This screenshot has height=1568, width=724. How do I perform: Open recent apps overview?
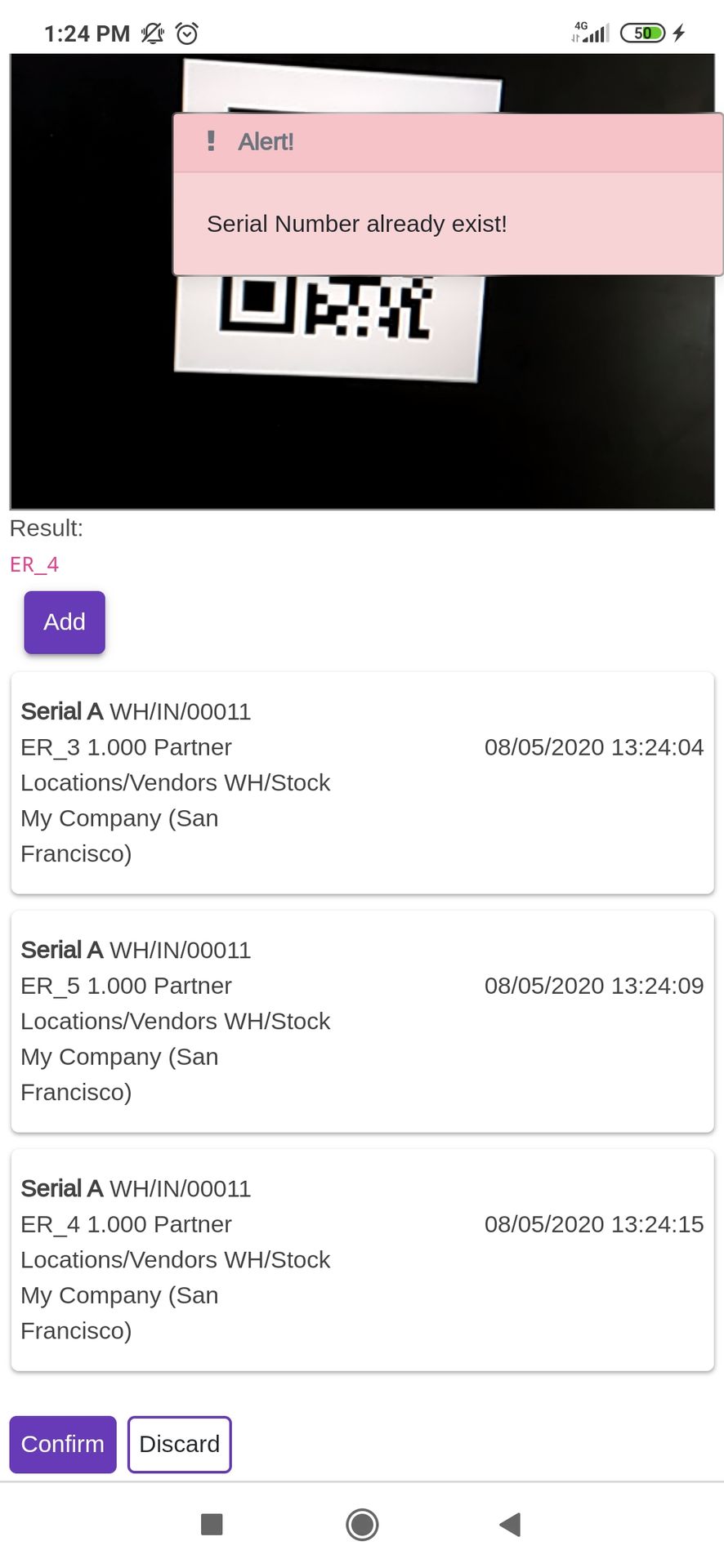pos(212,1524)
